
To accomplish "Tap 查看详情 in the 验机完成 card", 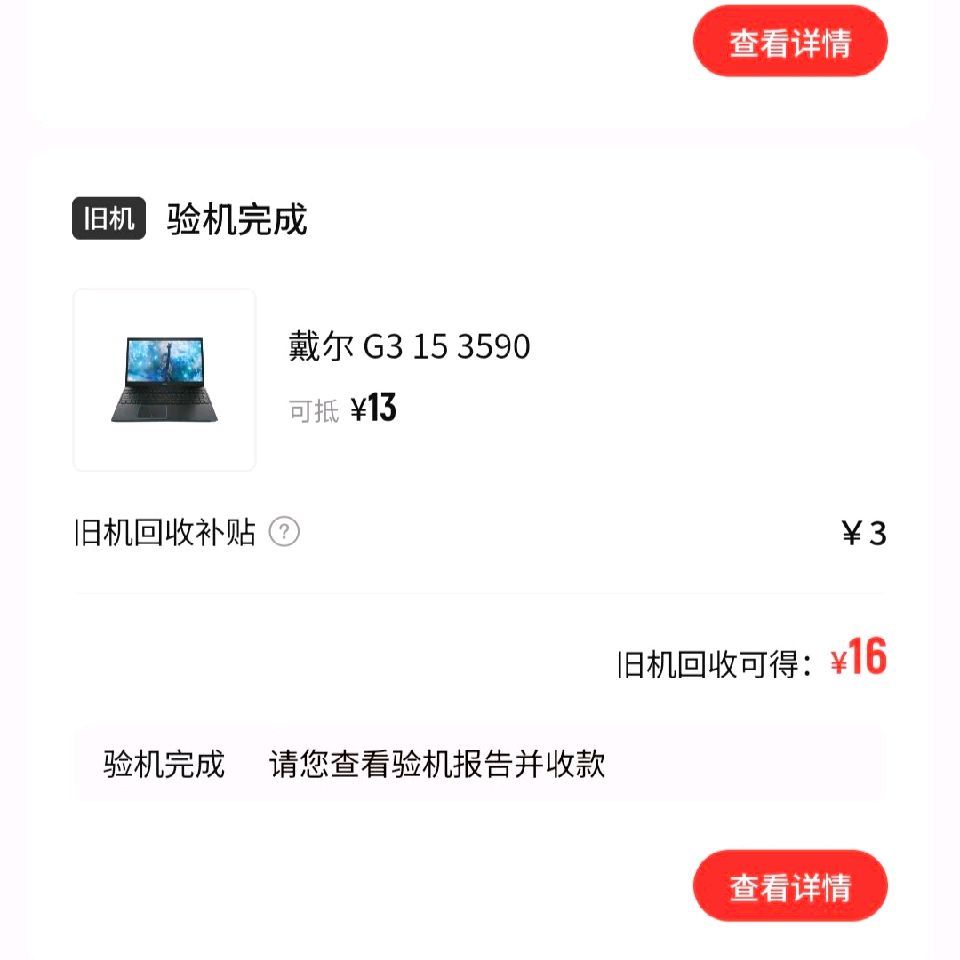I will click(790, 885).
